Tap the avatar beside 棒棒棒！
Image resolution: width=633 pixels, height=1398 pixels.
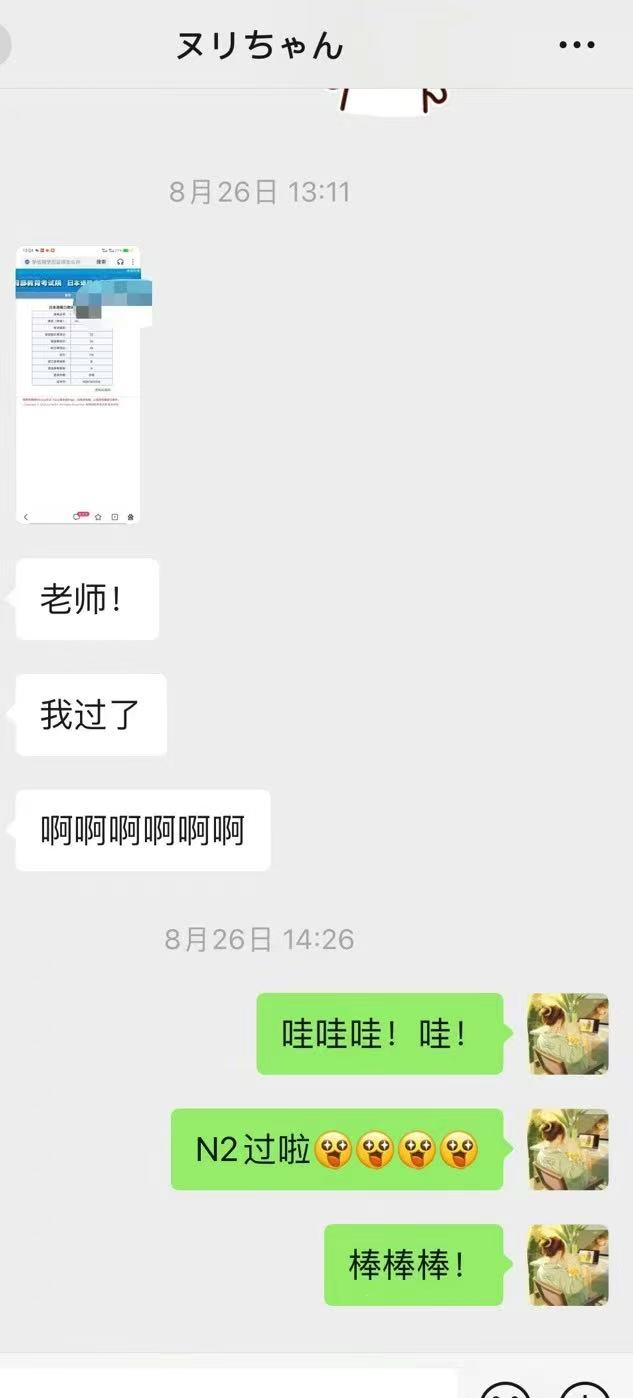point(568,1265)
